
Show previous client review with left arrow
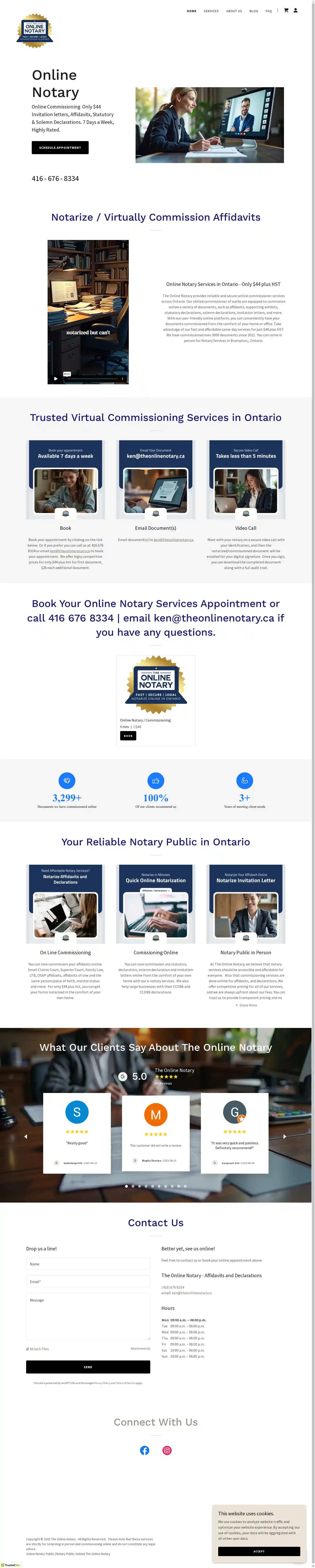26,1136
